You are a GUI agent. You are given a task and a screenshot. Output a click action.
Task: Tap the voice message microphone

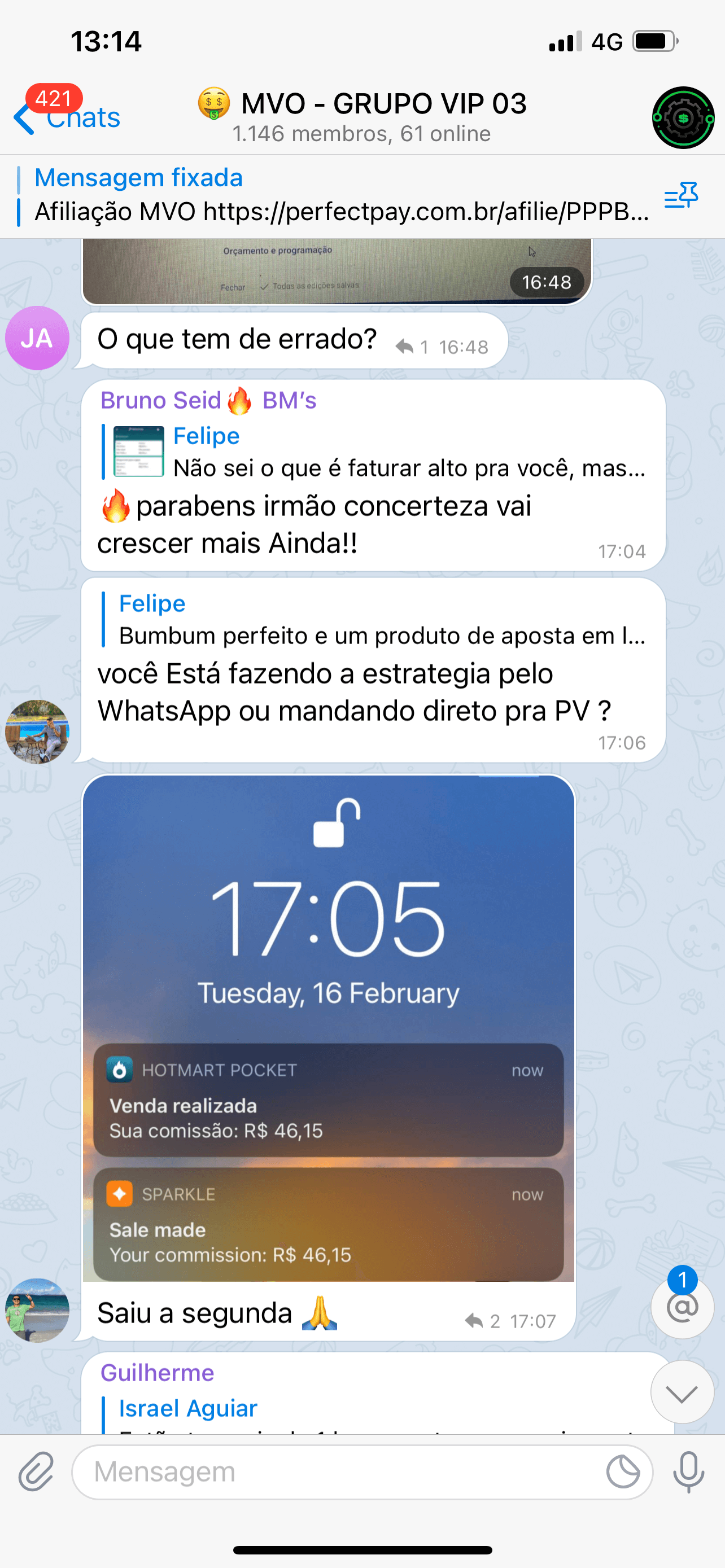tap(688, 1472)
